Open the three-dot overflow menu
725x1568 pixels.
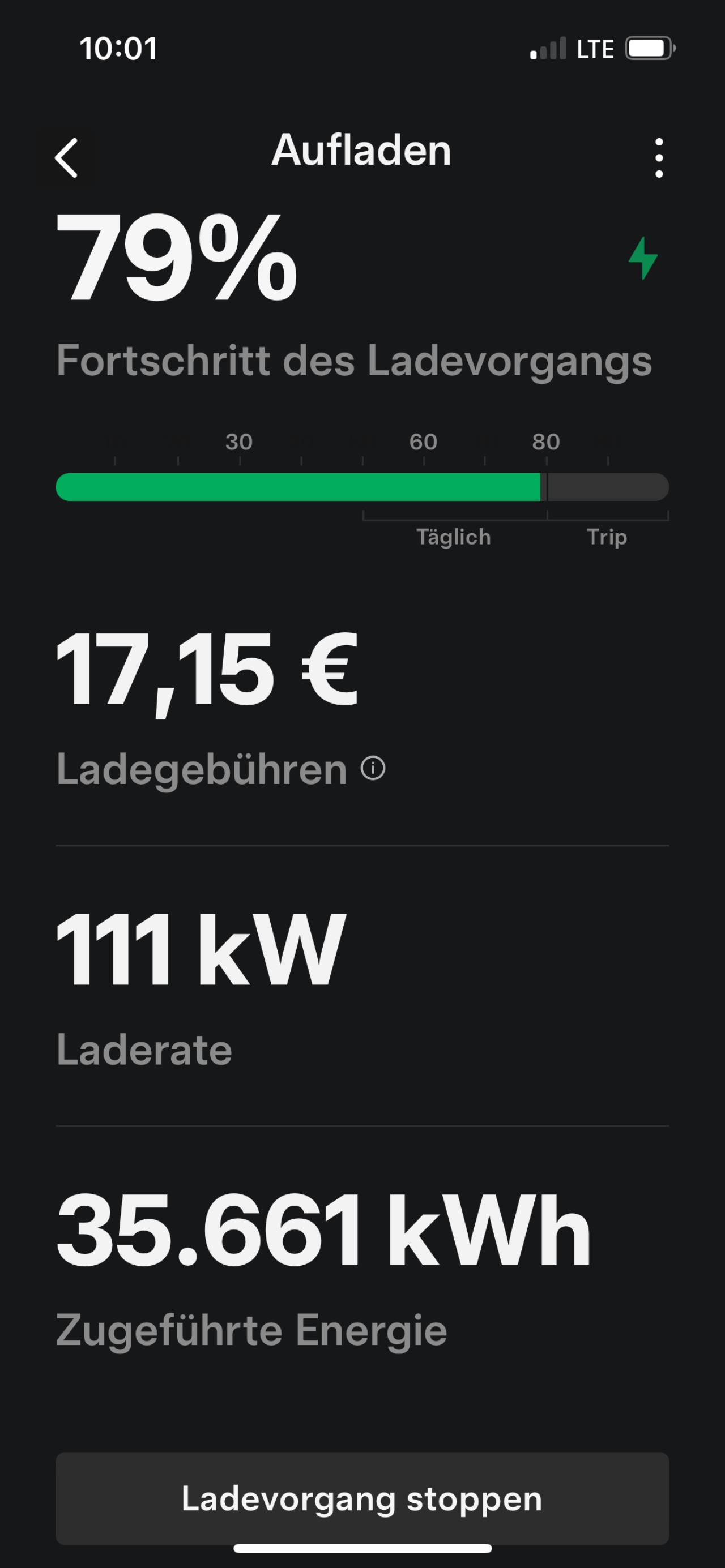pos(659,158)
